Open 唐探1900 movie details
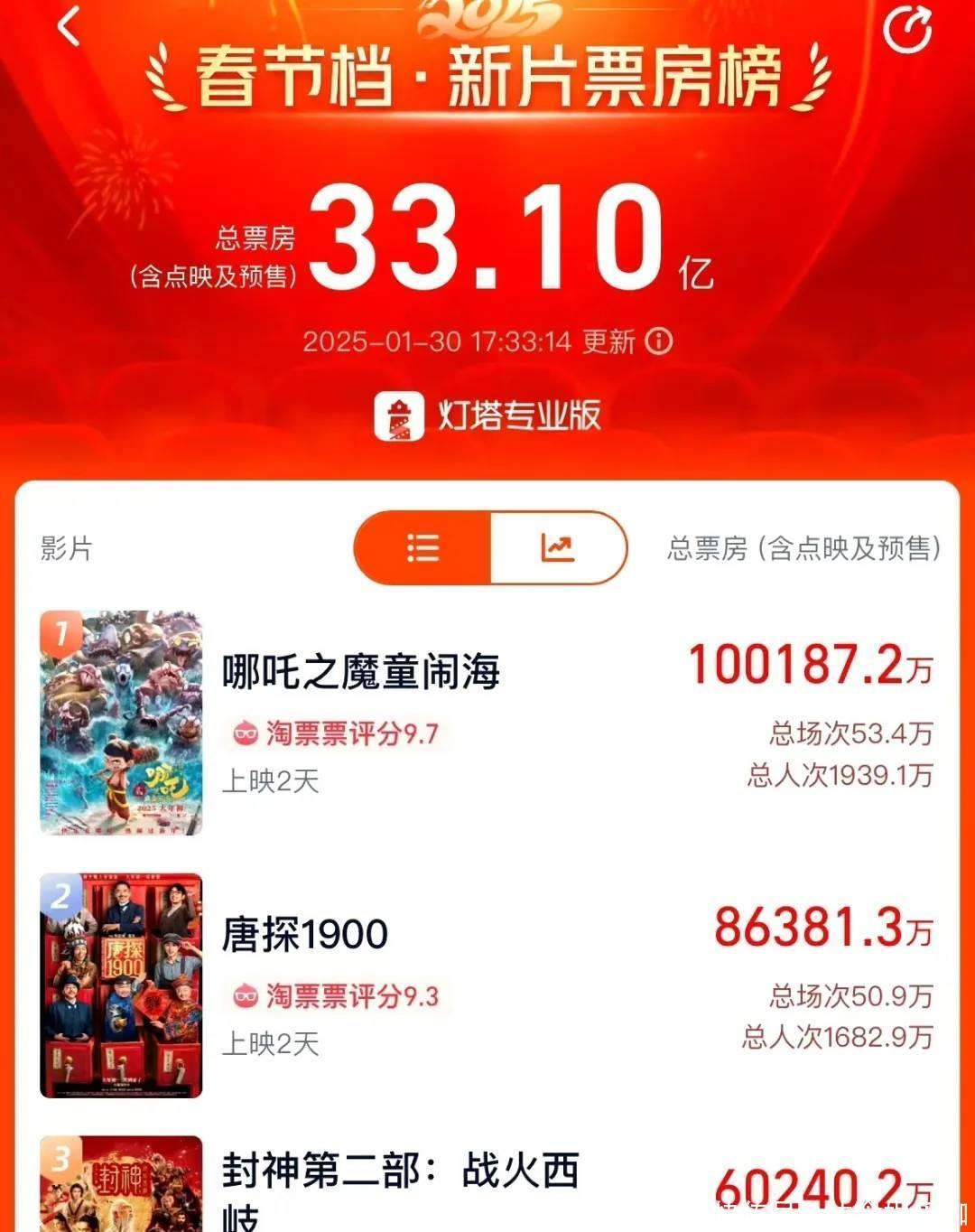 point(305,934)
